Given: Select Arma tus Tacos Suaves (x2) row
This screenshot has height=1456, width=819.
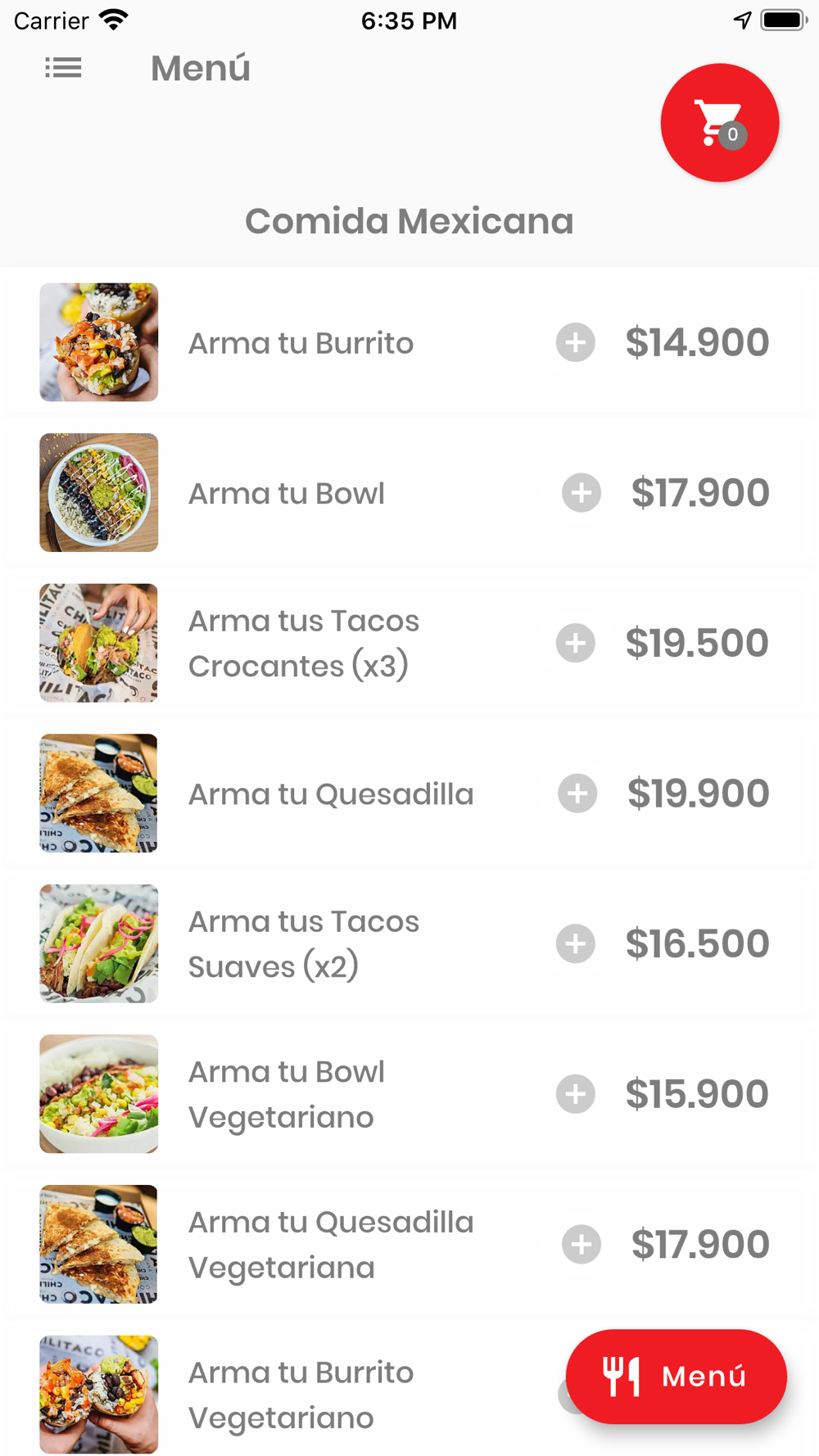Looking at the screenshot, I should pyautogui.click(x=409, y=943).
